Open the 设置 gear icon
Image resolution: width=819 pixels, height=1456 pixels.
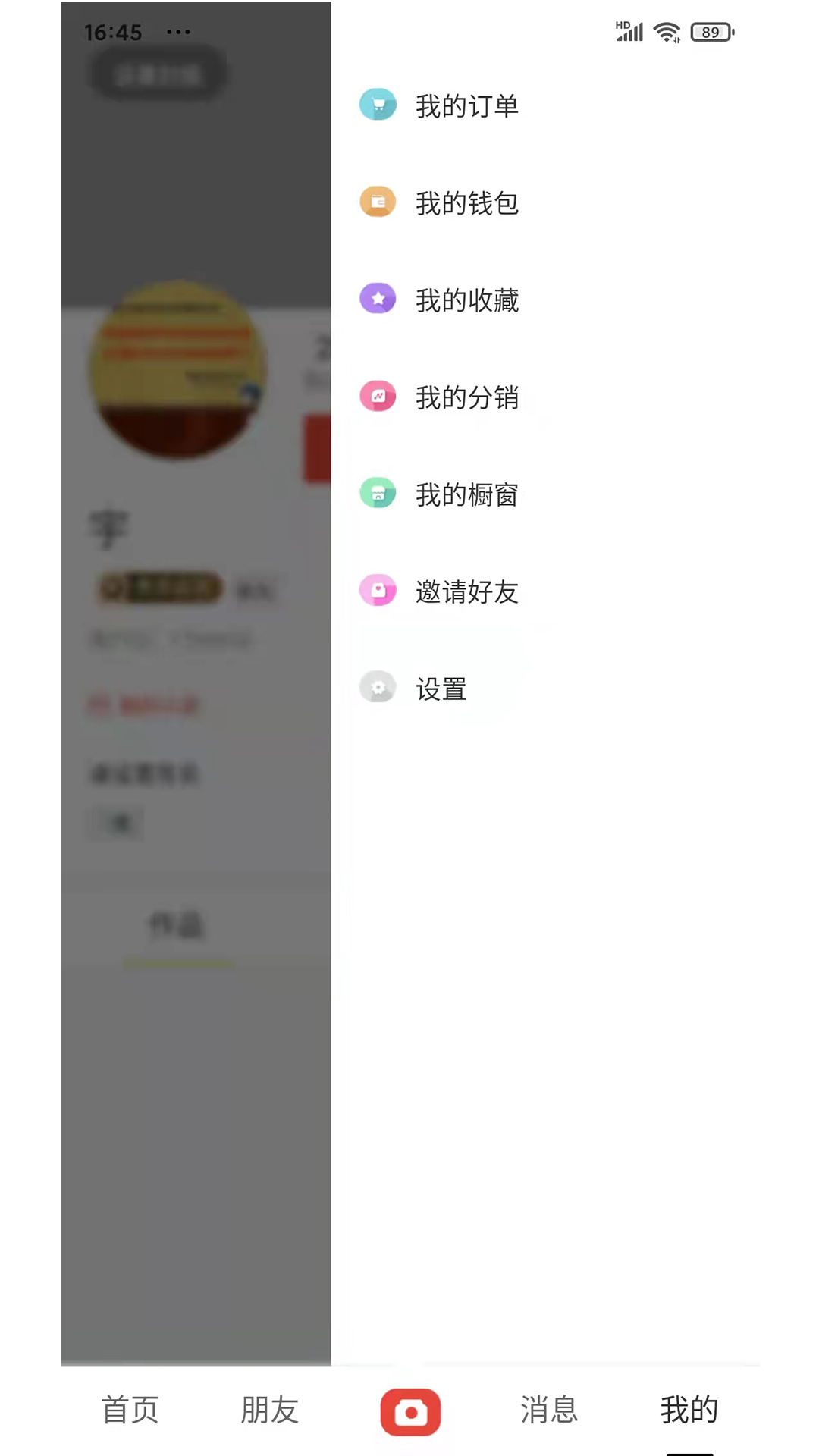pos(378,687)
